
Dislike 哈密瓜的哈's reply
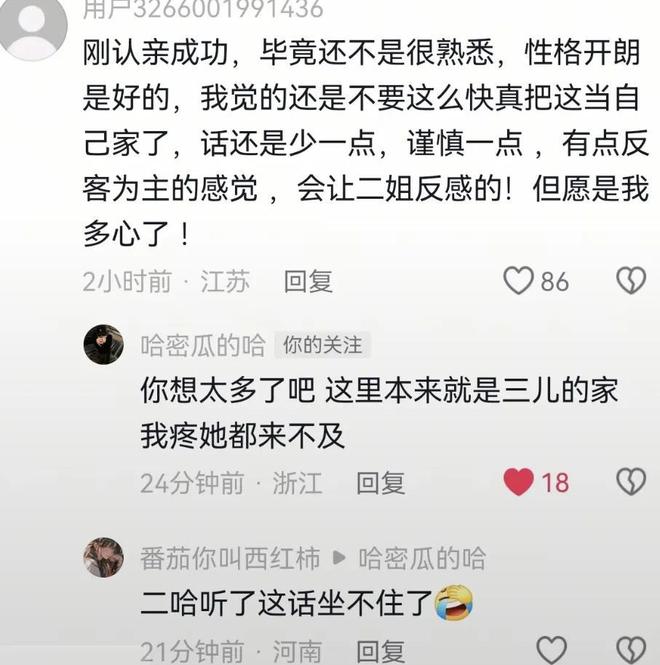630,482
